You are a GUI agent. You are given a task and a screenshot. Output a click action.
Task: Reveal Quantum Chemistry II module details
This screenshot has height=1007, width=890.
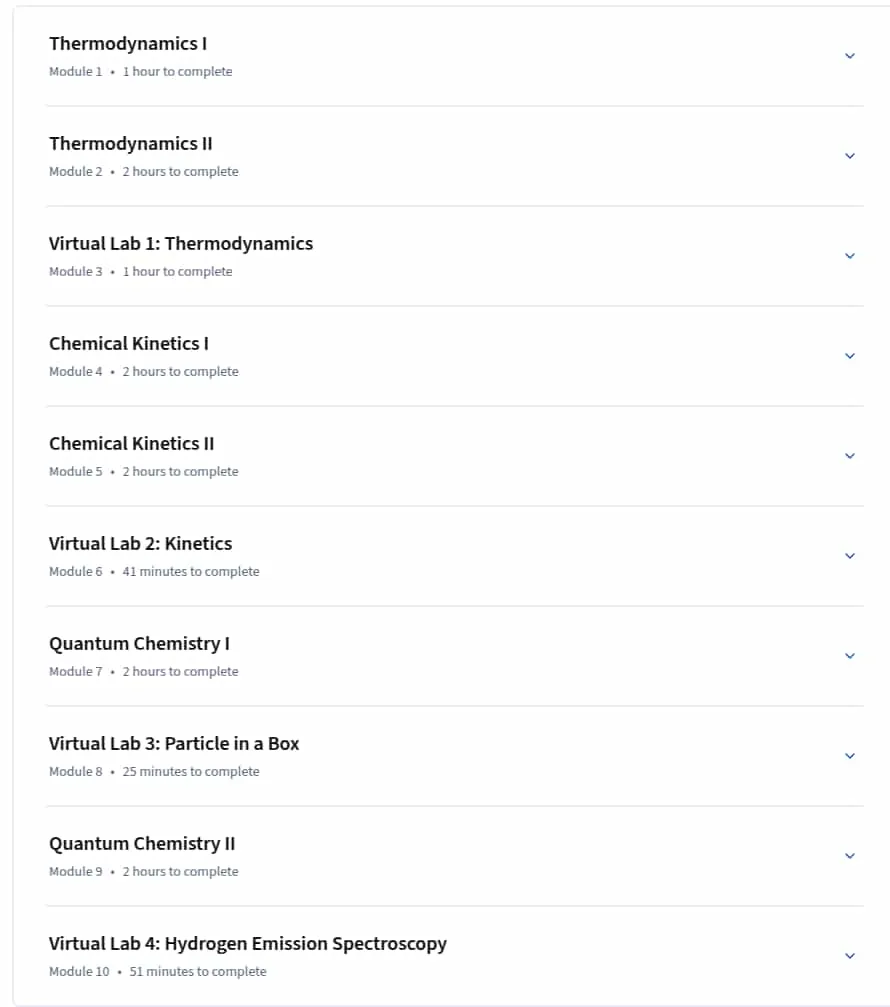(455, 856)
